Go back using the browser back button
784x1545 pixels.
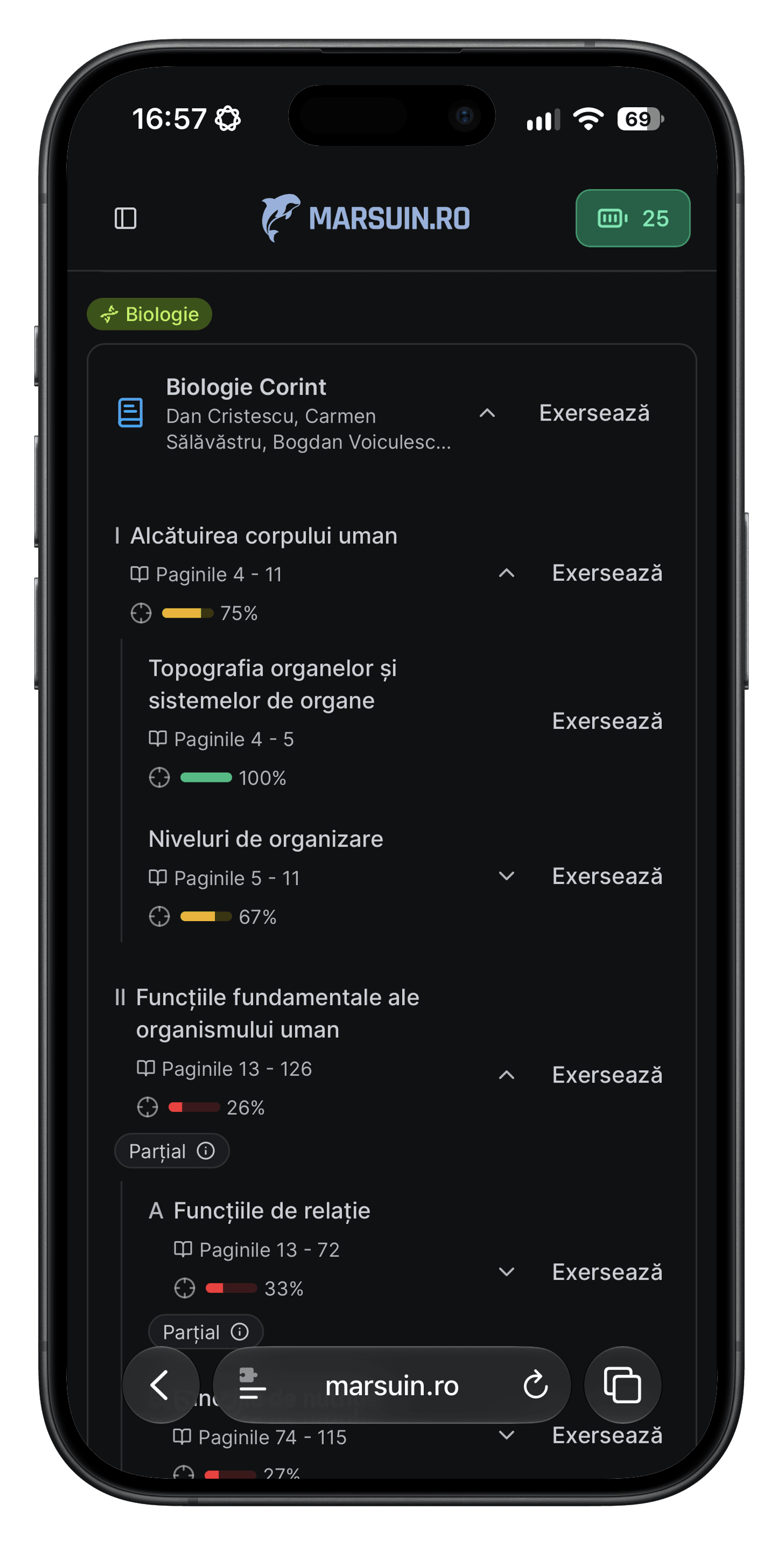[x=161, y=1385]
